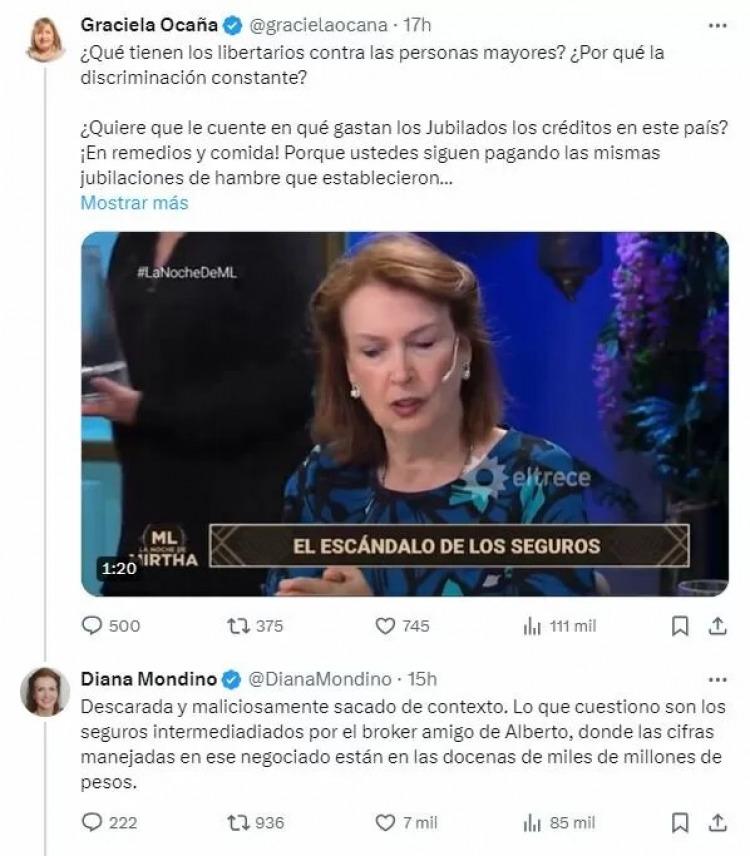The height and width of the screenshot is (856, 750).
Task: Bookmark Diana Mondino's reply
Action: point(680,823)
